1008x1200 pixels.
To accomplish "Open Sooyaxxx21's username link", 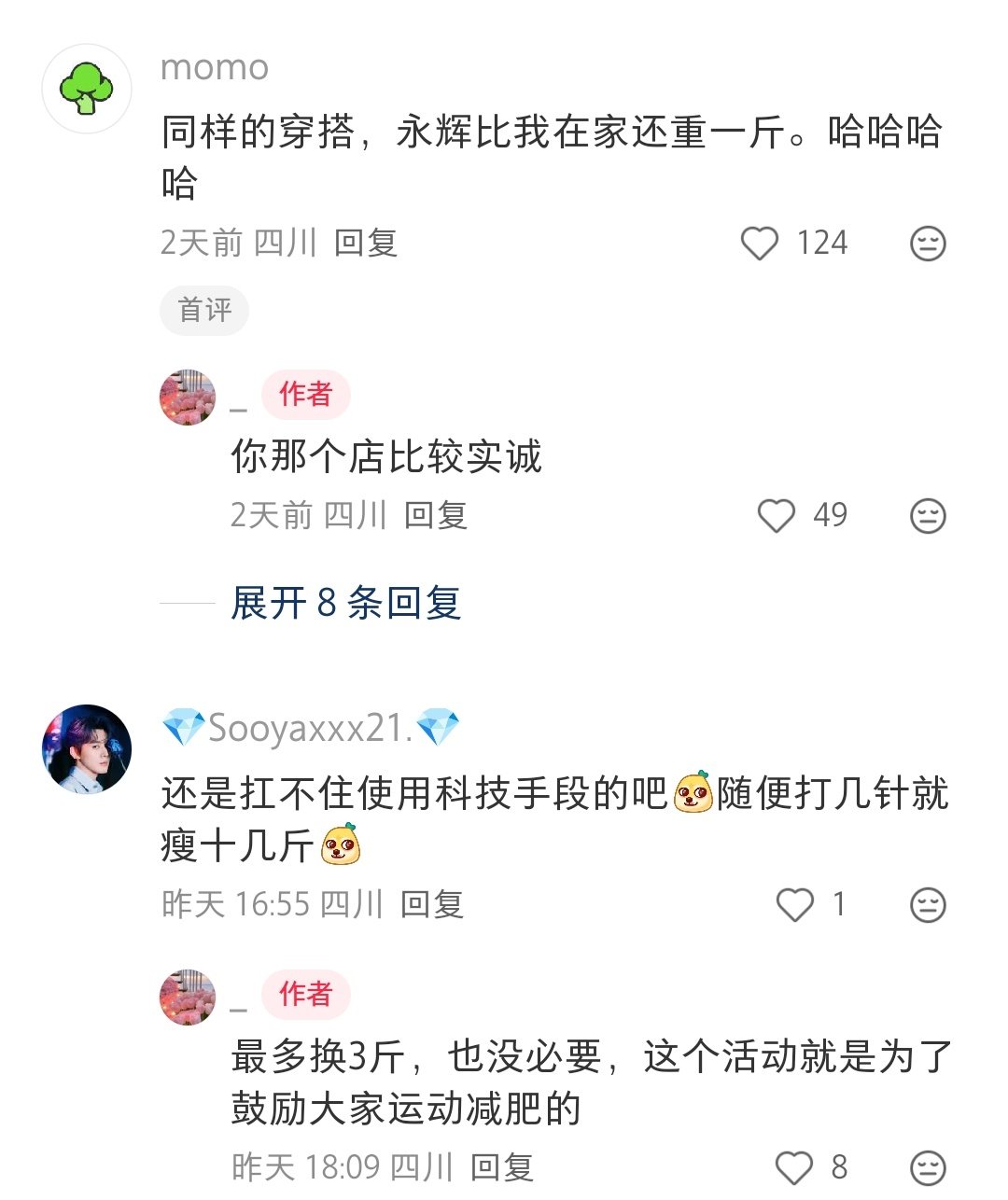I will pos(310,728).
